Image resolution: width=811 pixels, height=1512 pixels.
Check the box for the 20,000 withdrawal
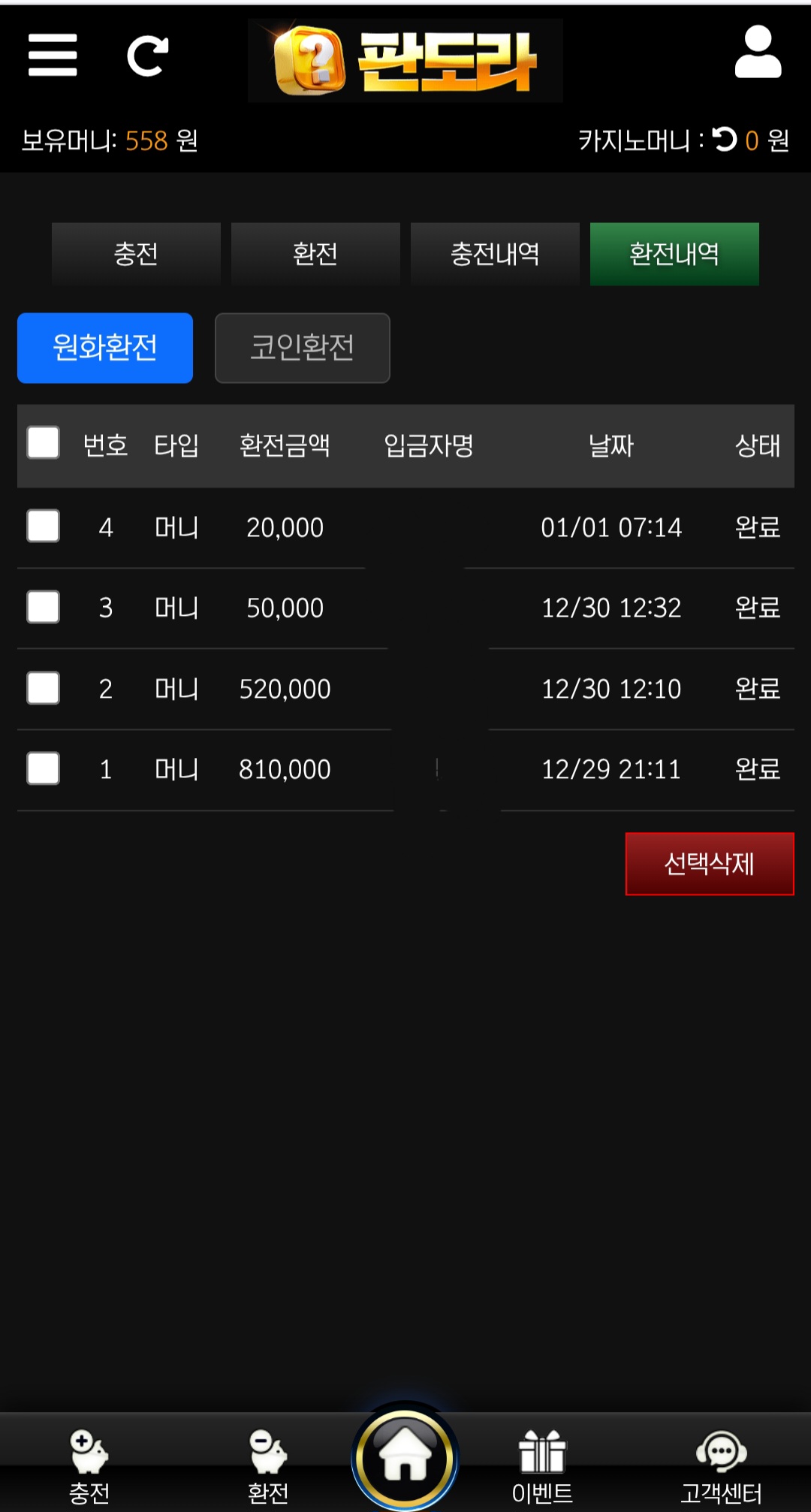[44, 526]
